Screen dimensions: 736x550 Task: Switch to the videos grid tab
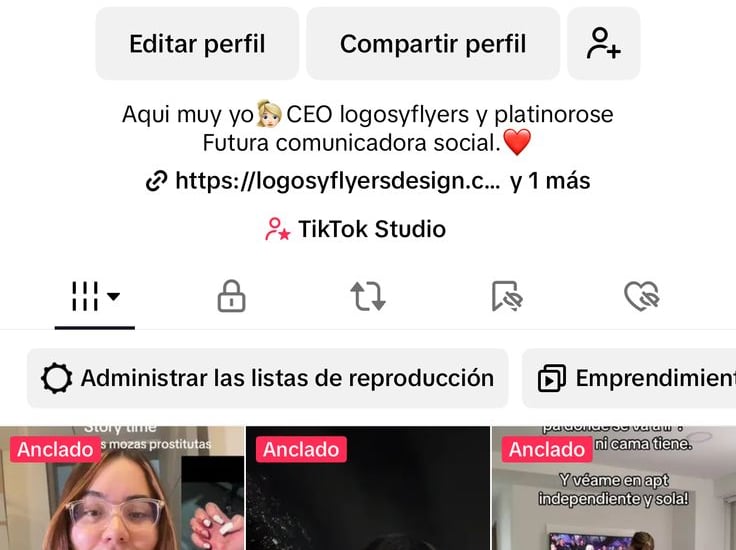pyautogui.click(x=95, y=297)
